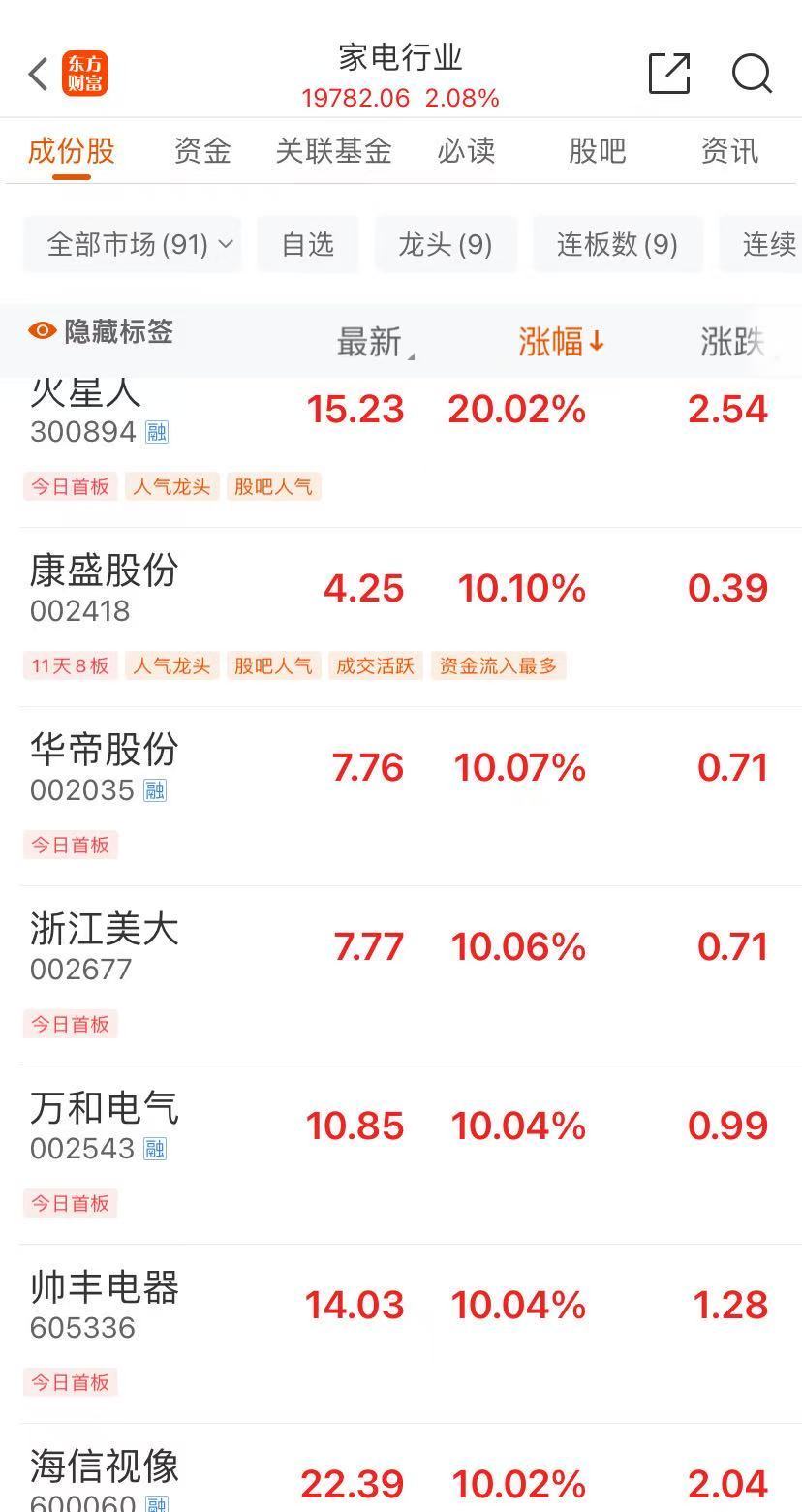Open the 资讯 tab
This screenshot has width=802, height=1512.
tap(729, 151)
